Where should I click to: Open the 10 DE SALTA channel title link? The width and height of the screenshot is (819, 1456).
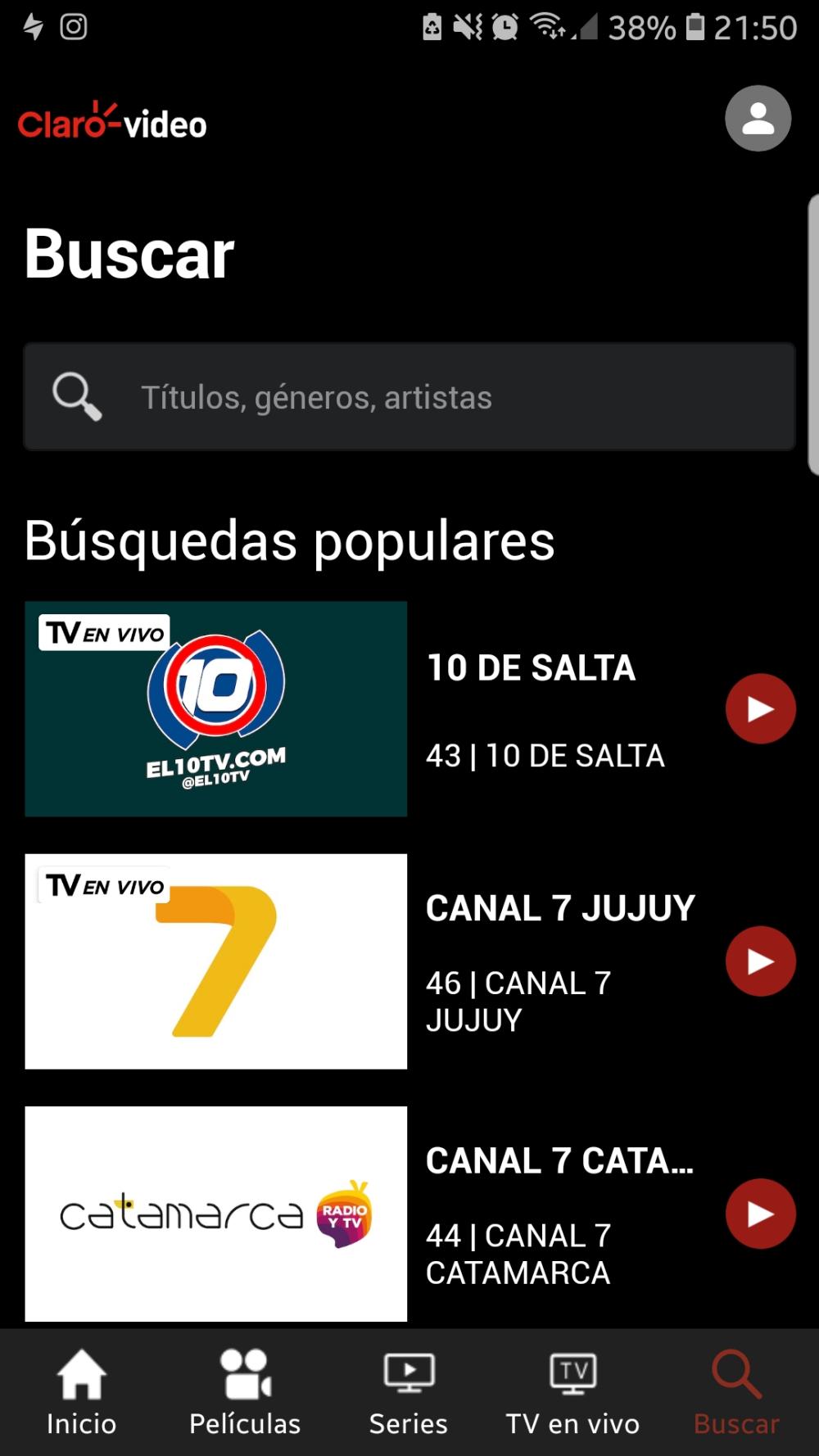(532, 667)
